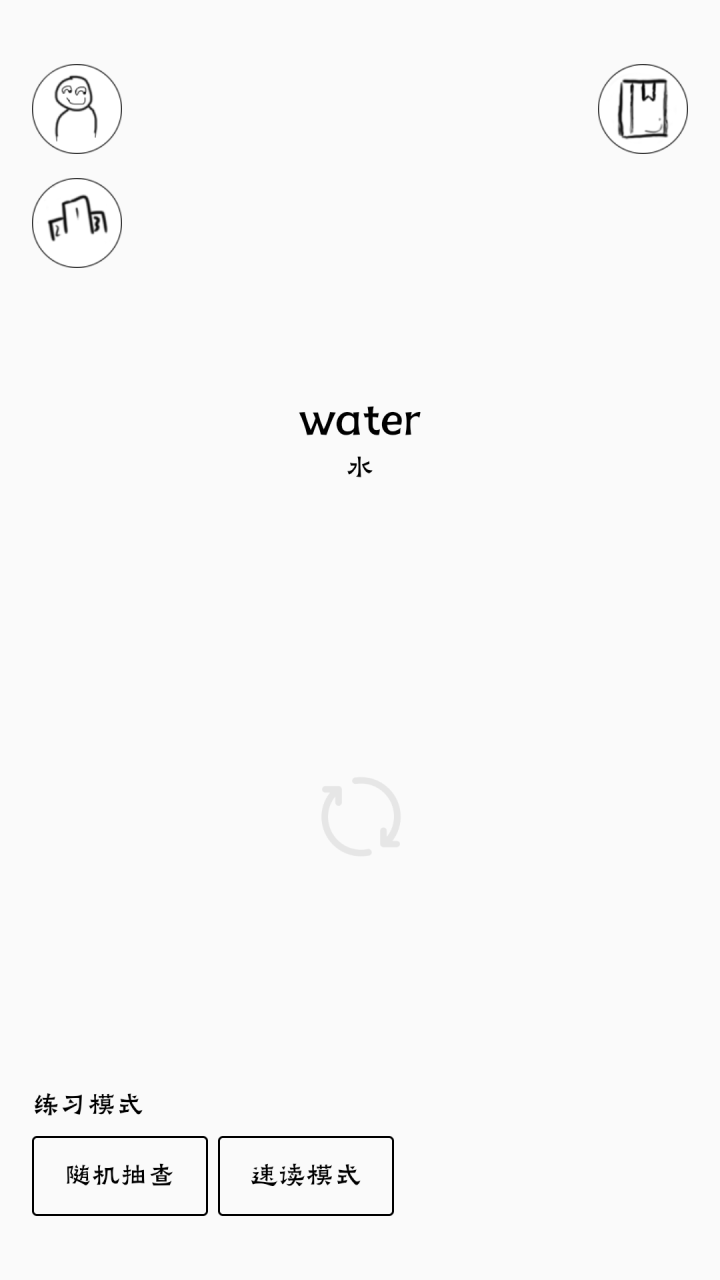Start 随机抽查 practice mode
The image size is (720, 1280).
pos(120,1176)
